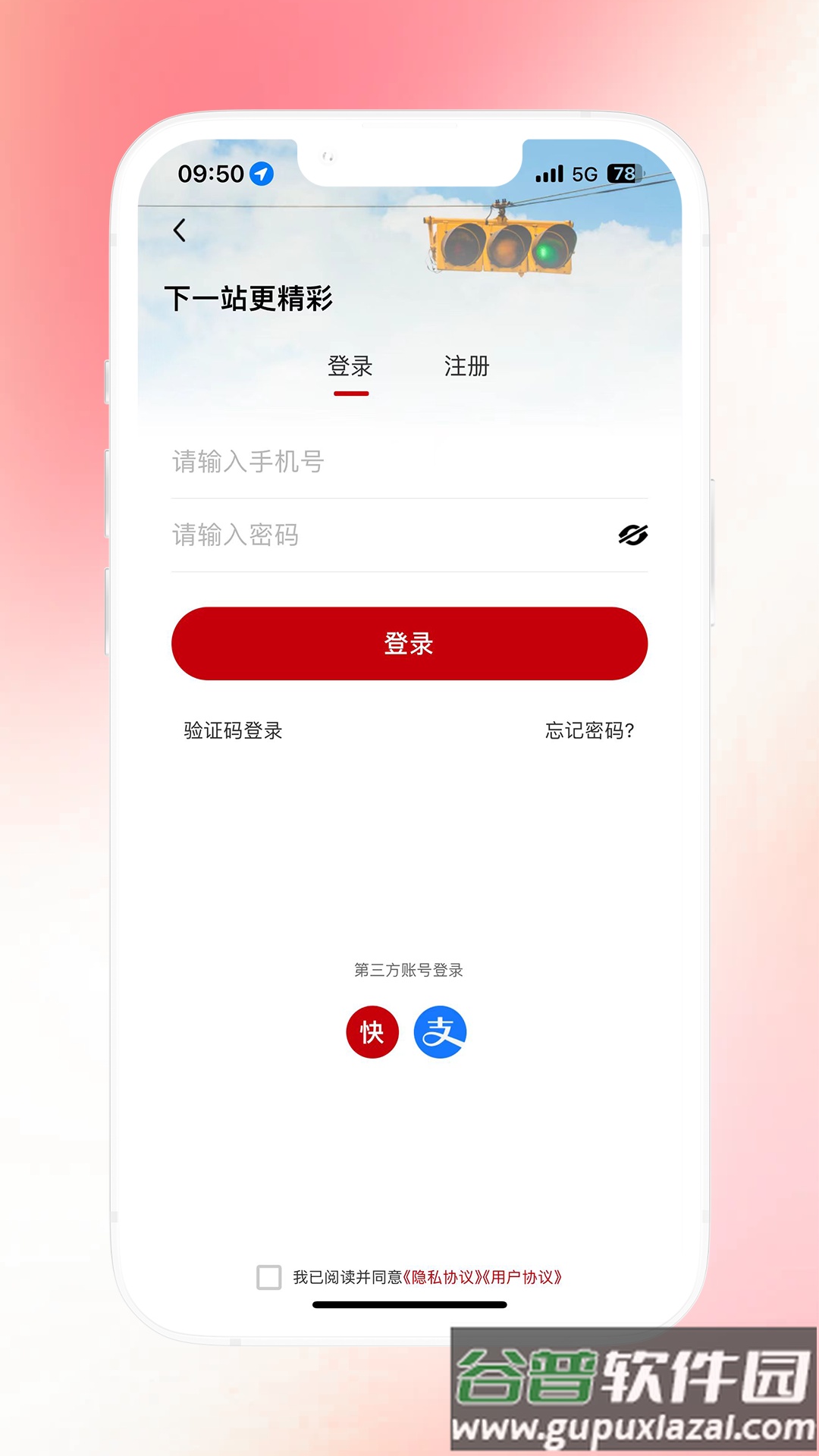The width and height of the screenshot is (819, 1456).
Task: Tap the back arrow at top left
Action: point(180,231)
